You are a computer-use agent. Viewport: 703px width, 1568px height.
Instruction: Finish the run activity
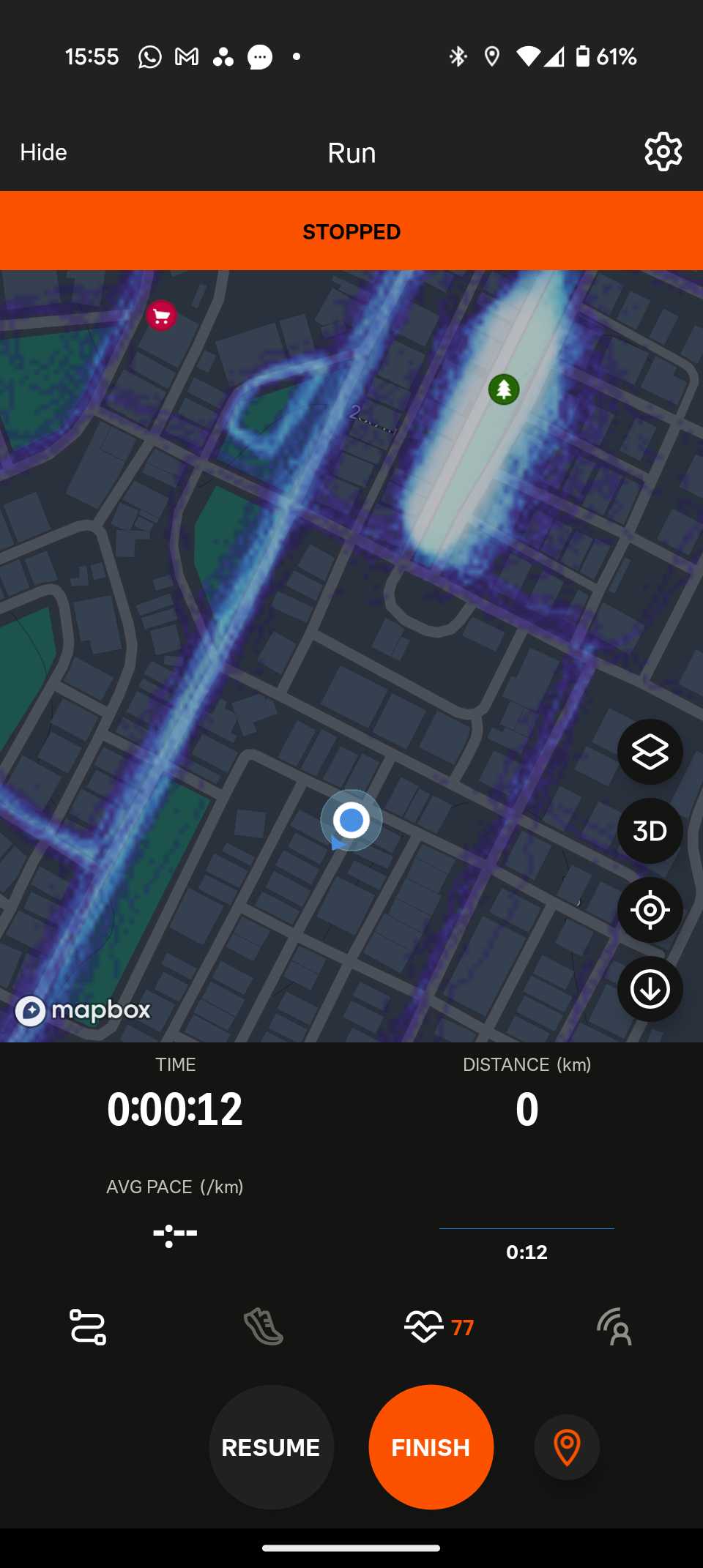(x=431, y=1447)
